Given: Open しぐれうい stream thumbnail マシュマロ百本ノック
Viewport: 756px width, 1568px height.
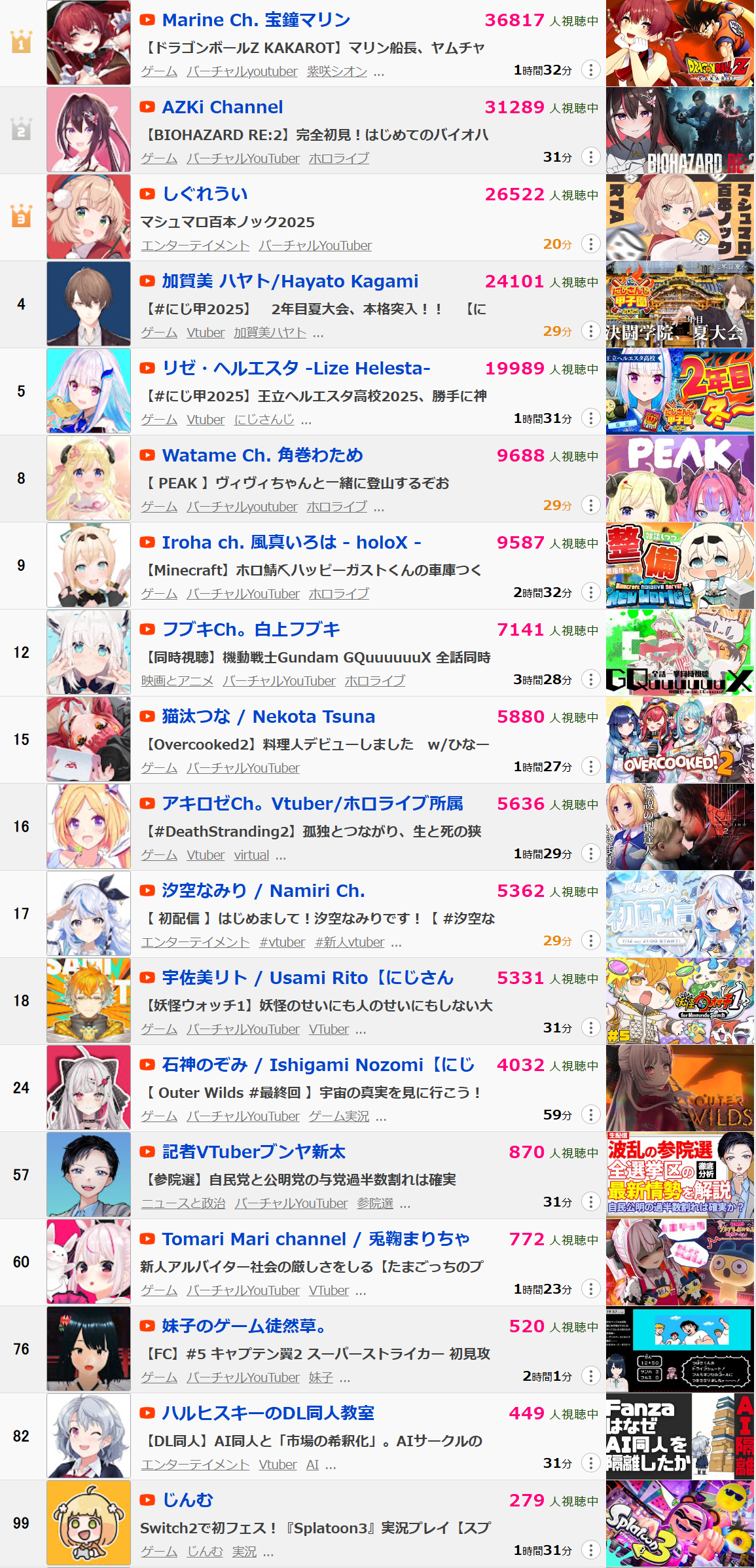Looking at the screenshot, I should [x=680, y=217].
